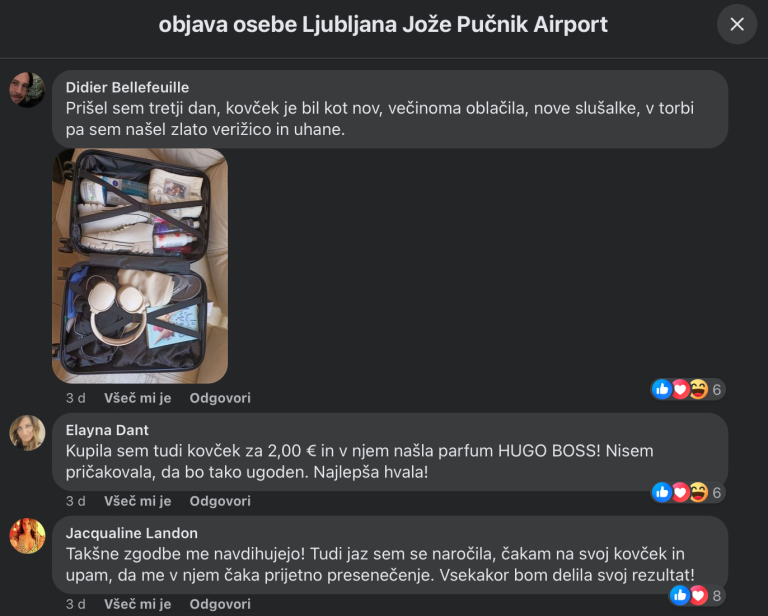Open Didier Bellefeuille's profile picture
The height and width of the screenshot is (616, 768).
pyautogui.click(x=28, y=90)
